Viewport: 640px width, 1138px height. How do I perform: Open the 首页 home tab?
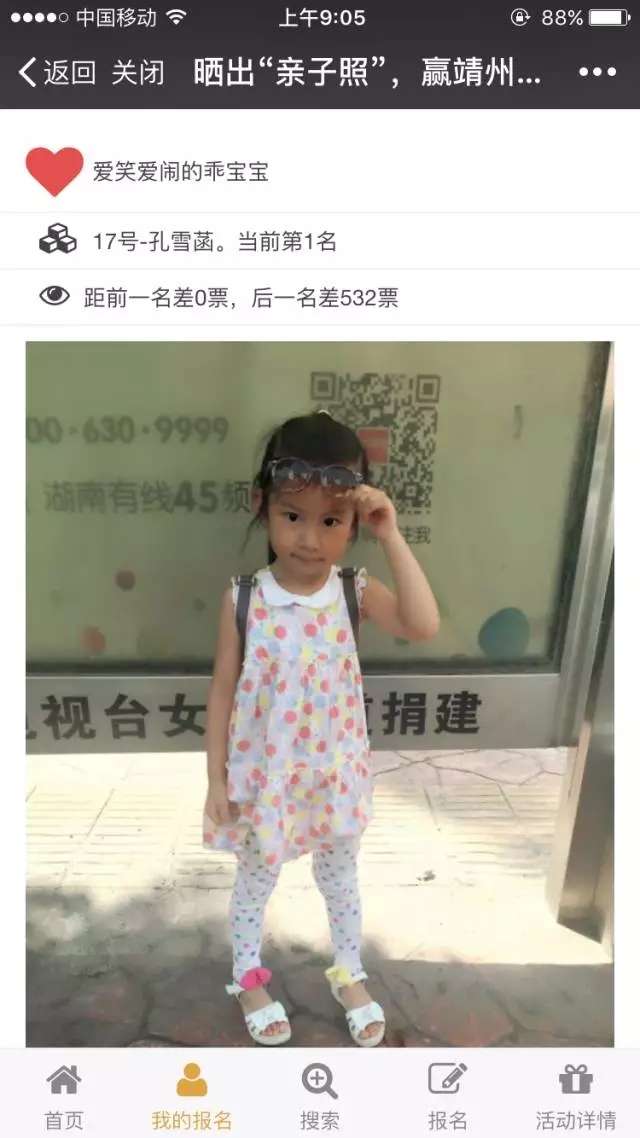pos(64,1096)
